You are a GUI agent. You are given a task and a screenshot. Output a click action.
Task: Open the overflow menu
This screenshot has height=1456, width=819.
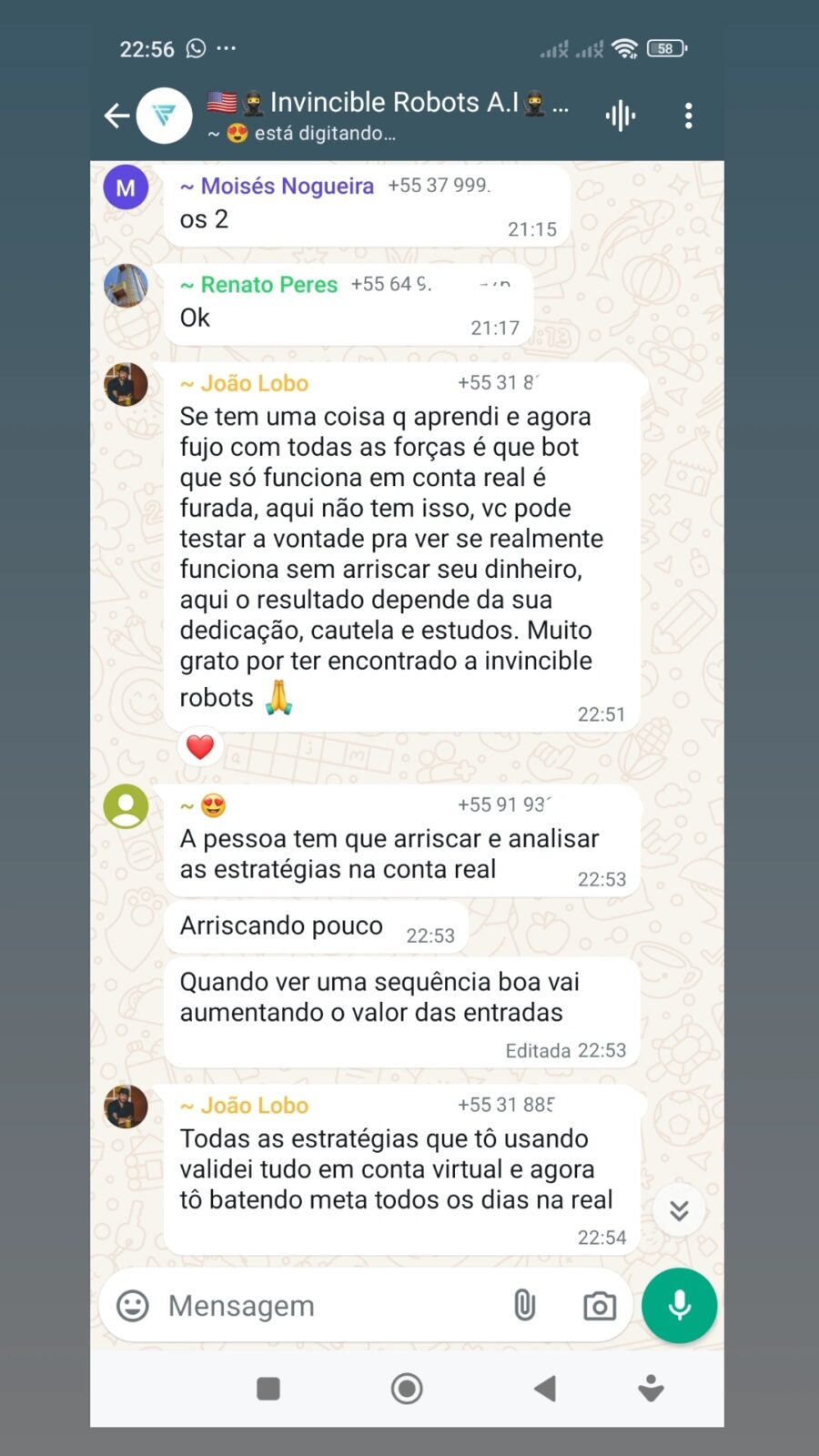[688, 116]
